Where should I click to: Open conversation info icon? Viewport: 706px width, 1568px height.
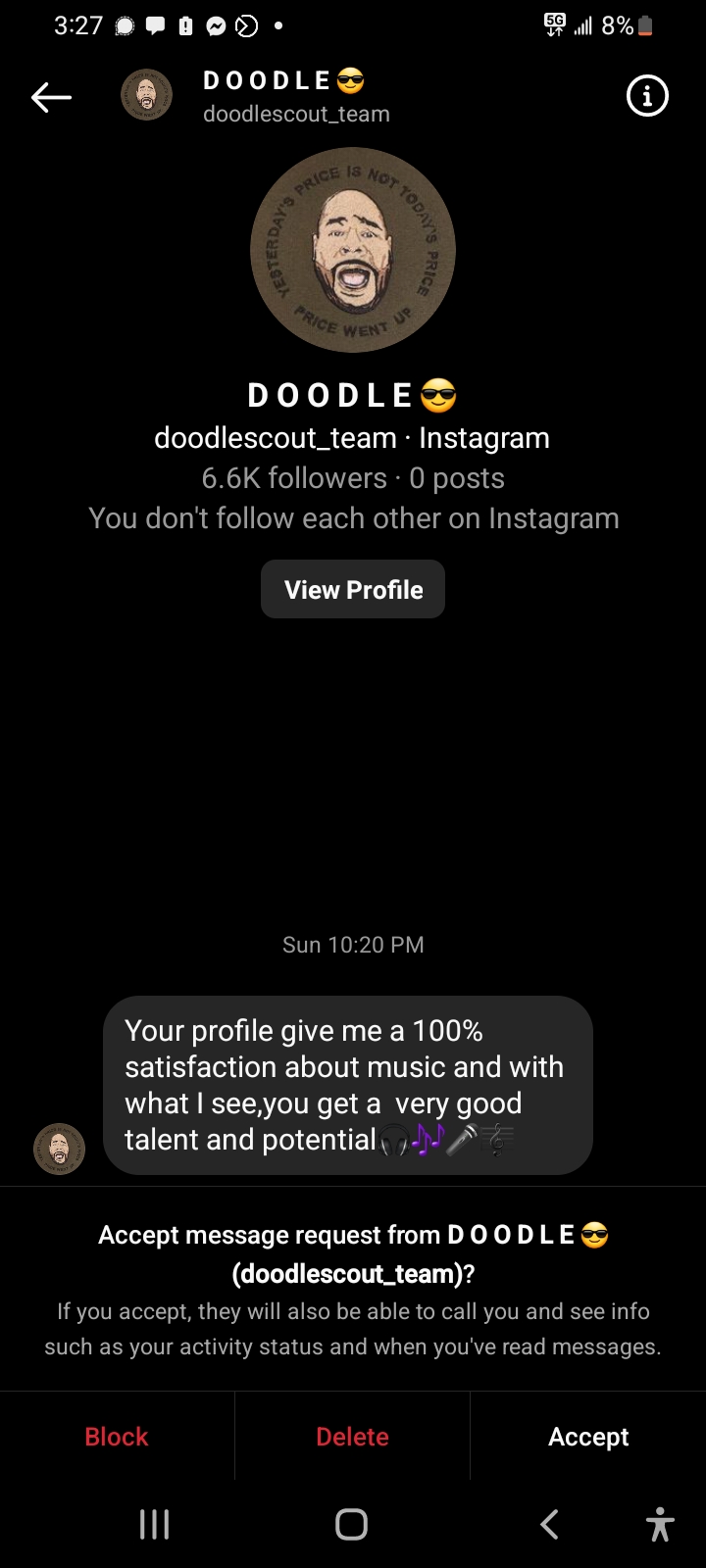click(647, 96)
